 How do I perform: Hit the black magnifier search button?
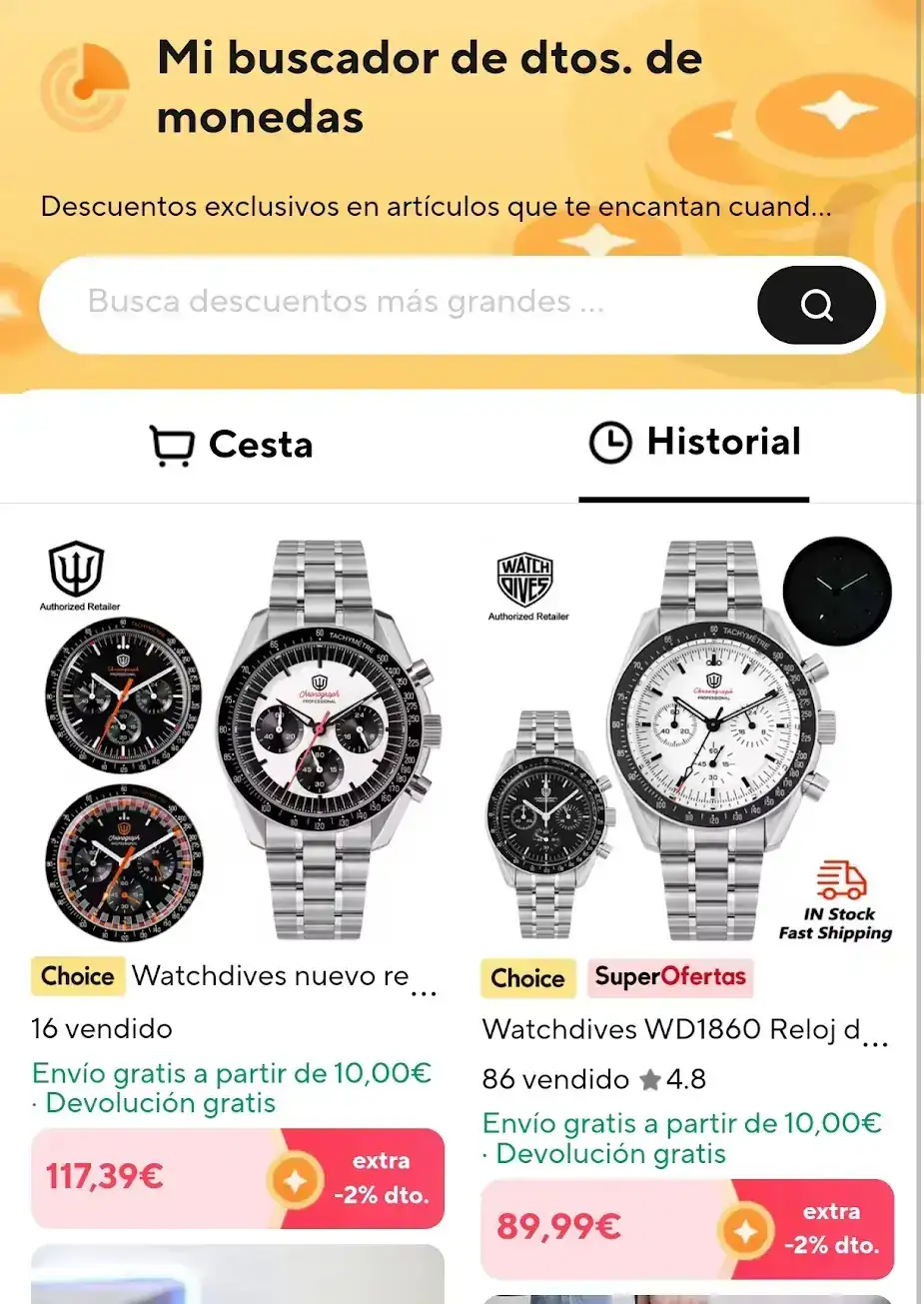[816, 305]
